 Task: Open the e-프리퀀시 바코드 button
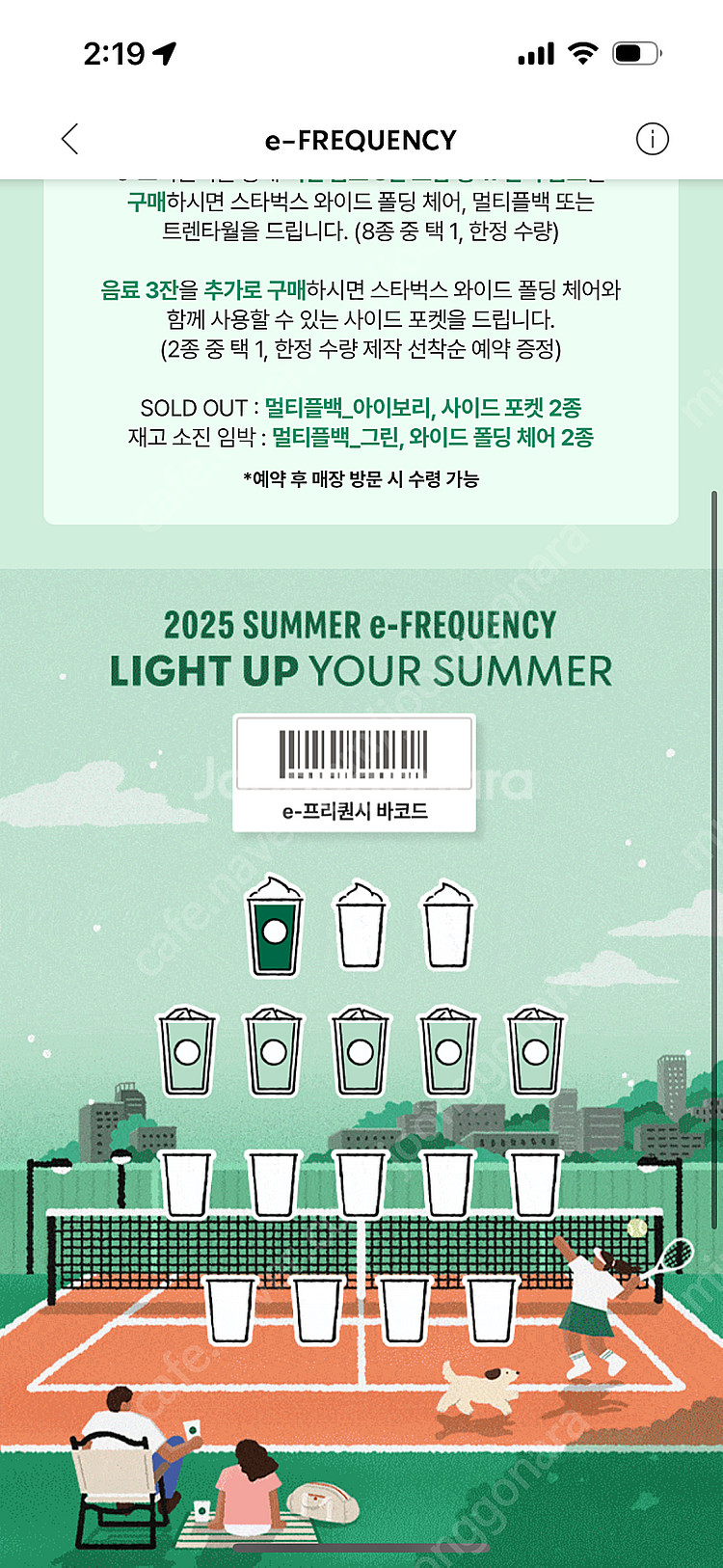tap(355, 773)
